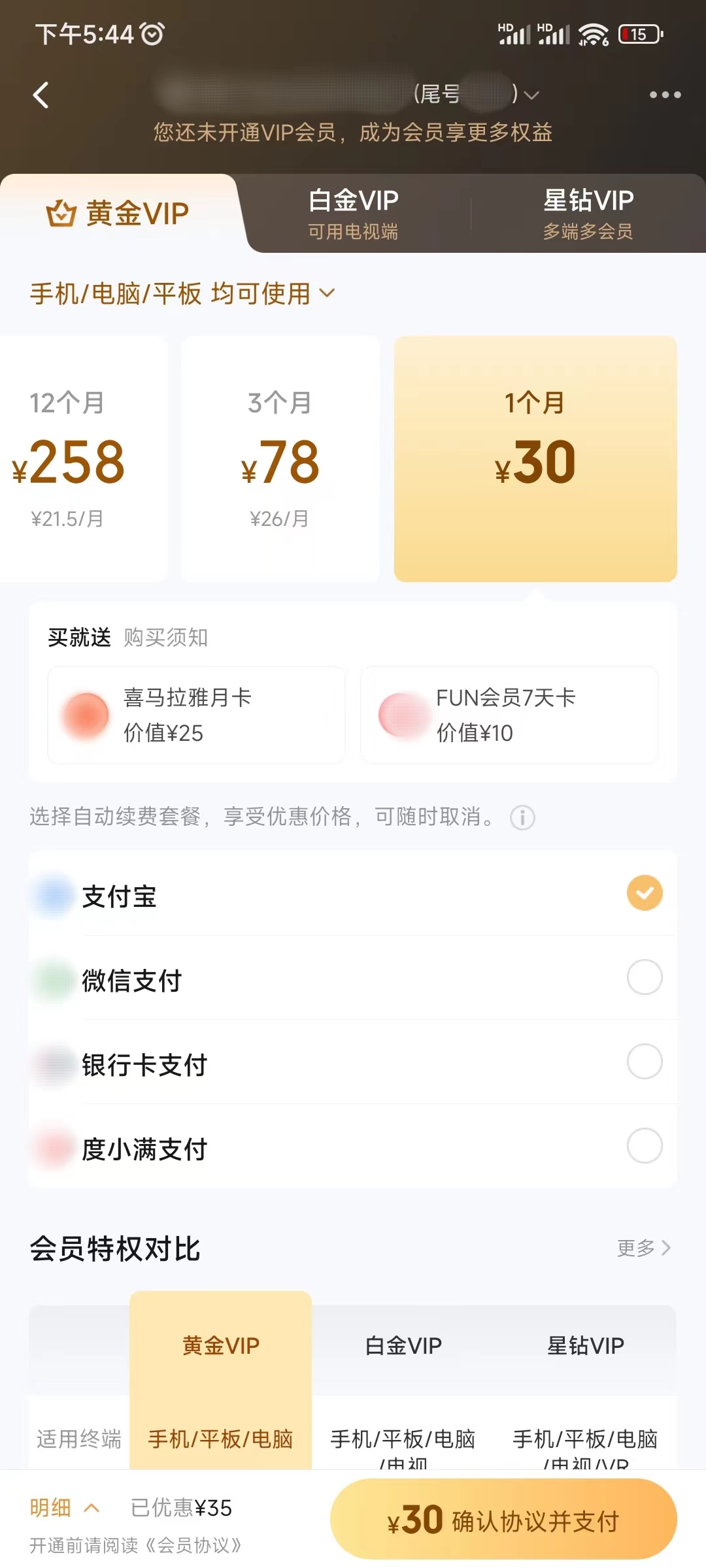The image size is (706, 1568).
Task: Open the three-dot more options menu
Action: [x=665, y=95]
